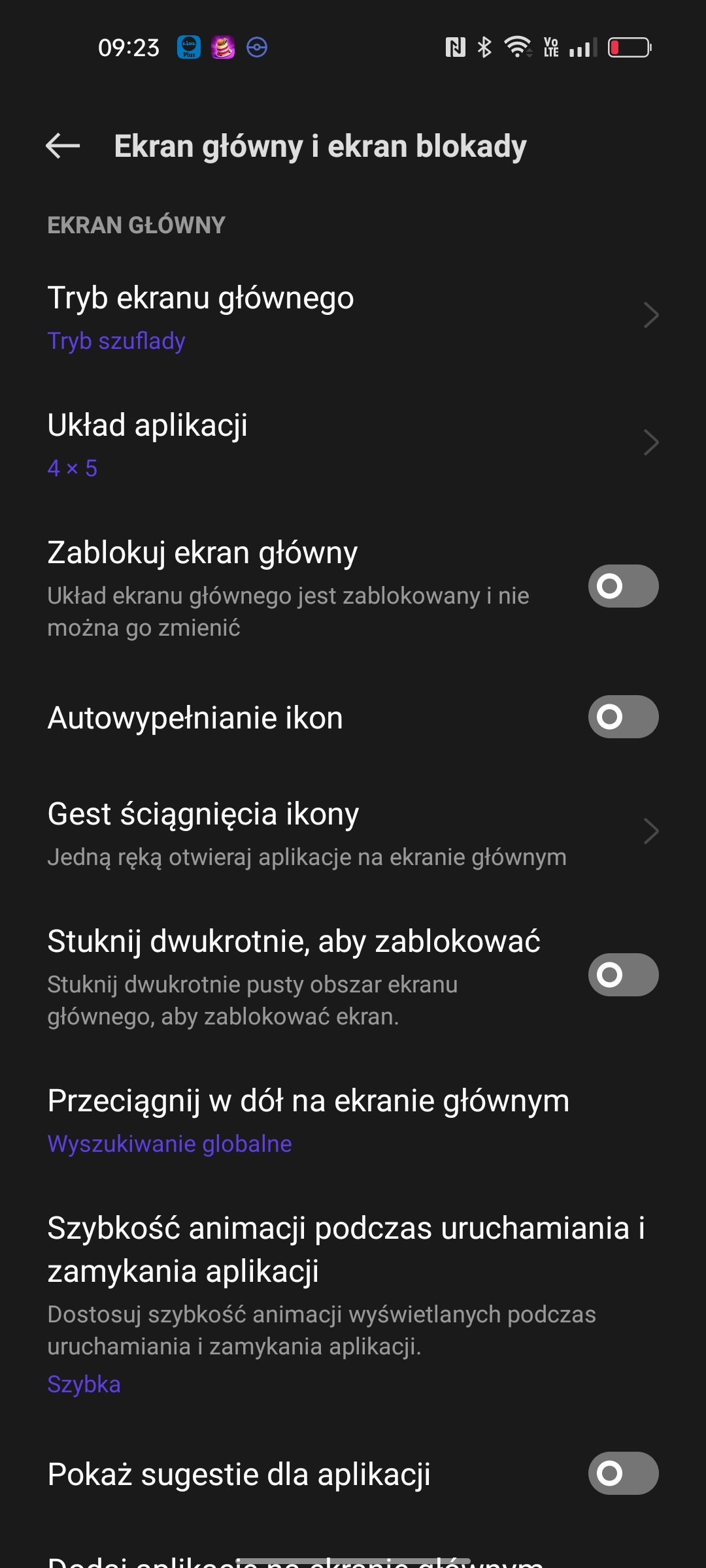
Task: Open Tryb ekranu głównego setting
Action: (353, 317)
